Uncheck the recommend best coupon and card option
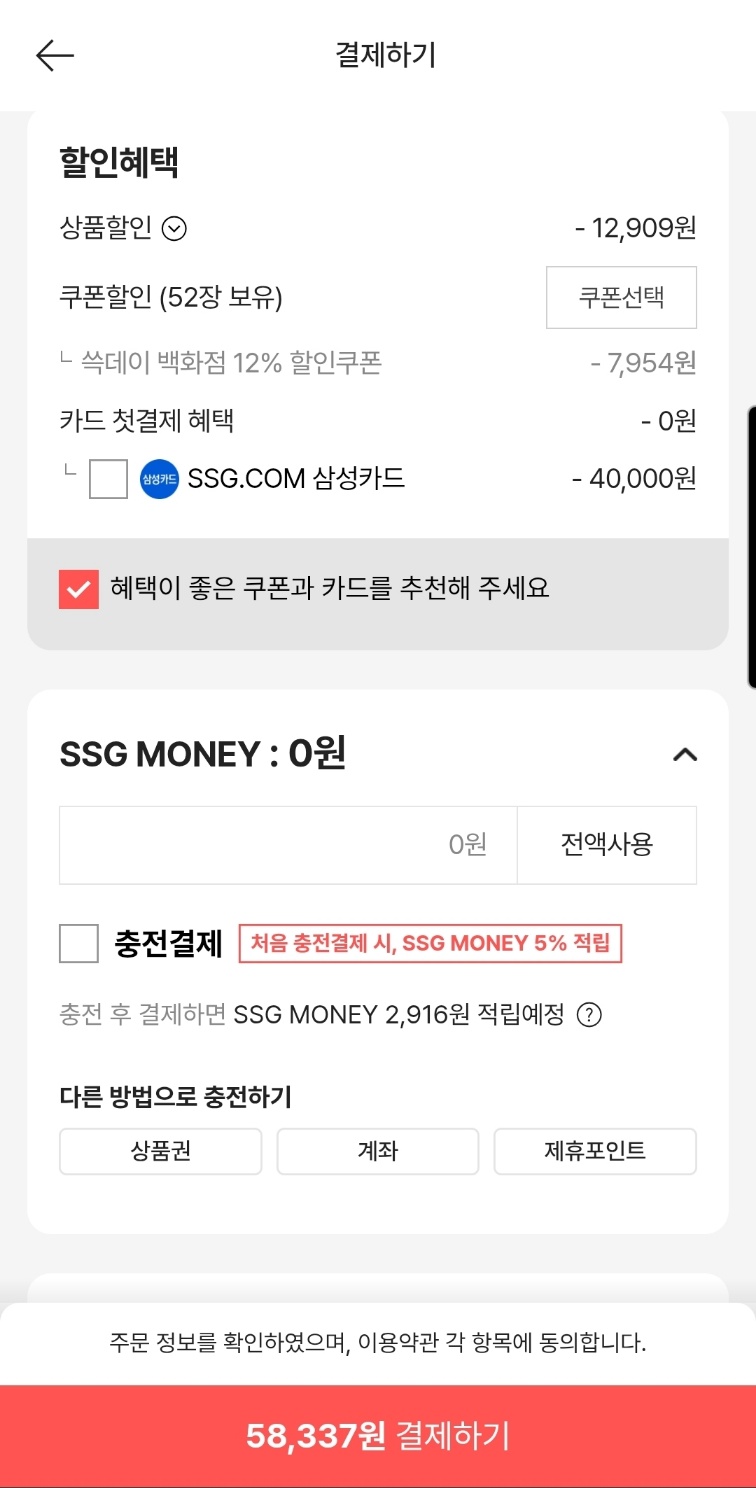The height and width of the screenshot is (1488, 756). pyautogui.click(x=79, y=589)
